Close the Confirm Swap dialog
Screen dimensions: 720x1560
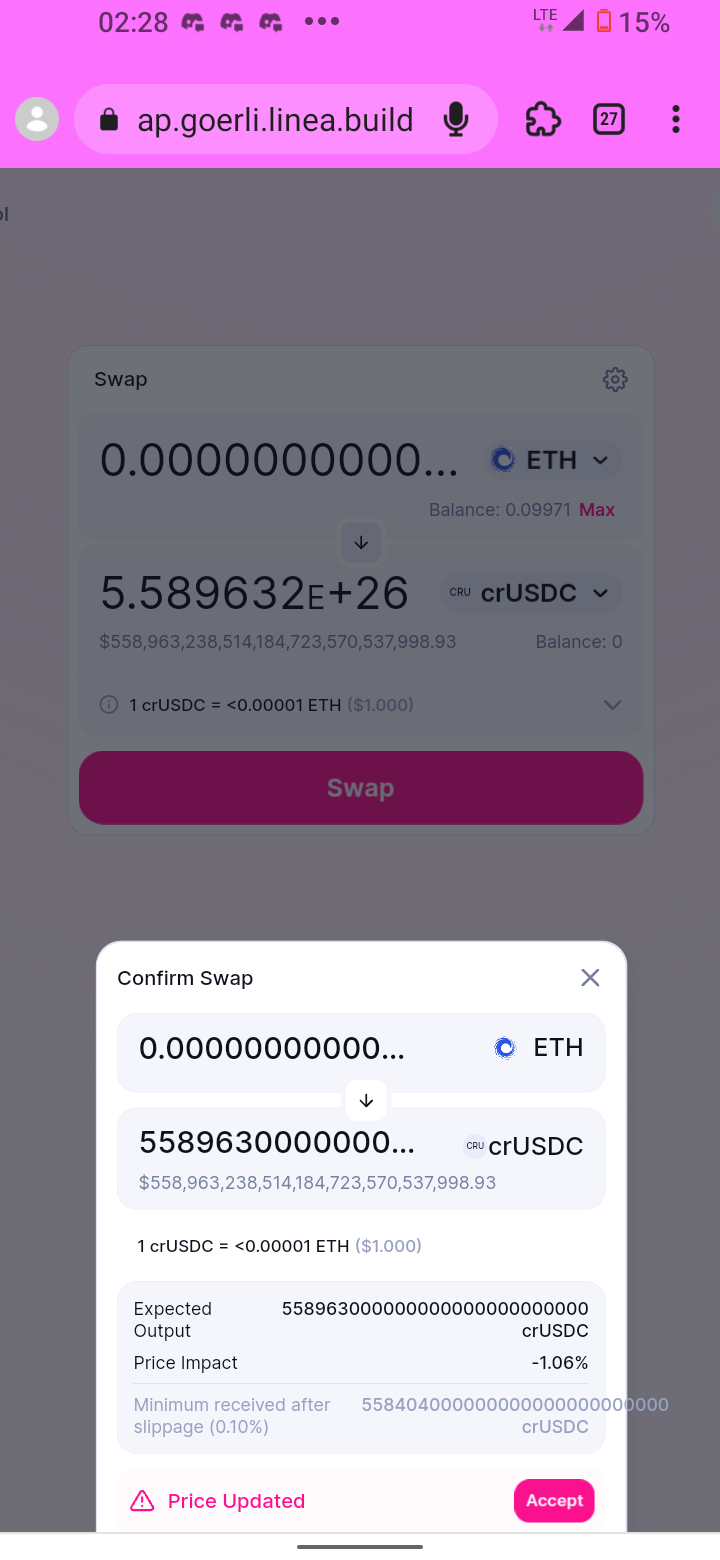[590, 978]
